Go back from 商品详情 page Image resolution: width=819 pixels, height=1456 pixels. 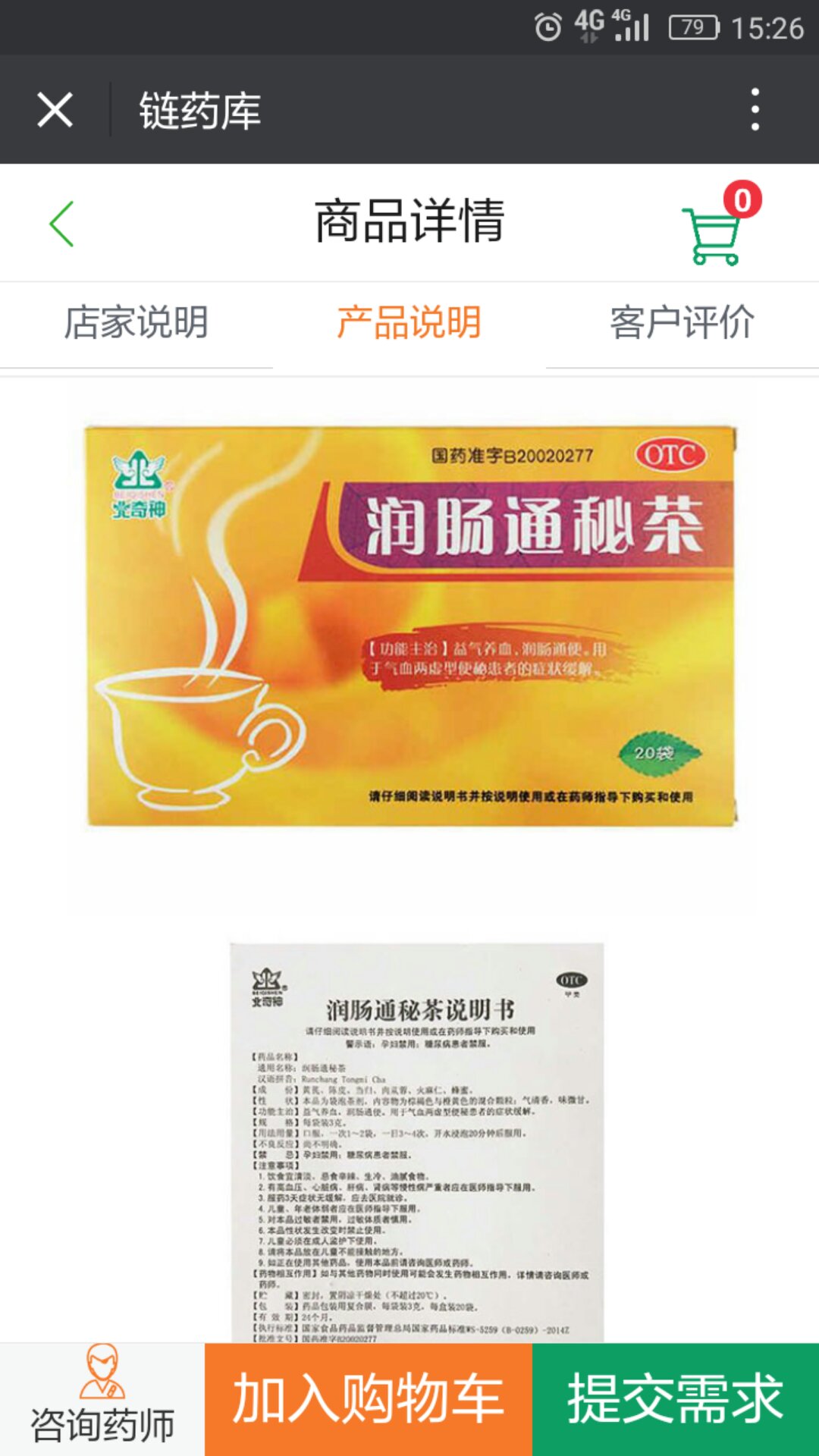[61, 224]
